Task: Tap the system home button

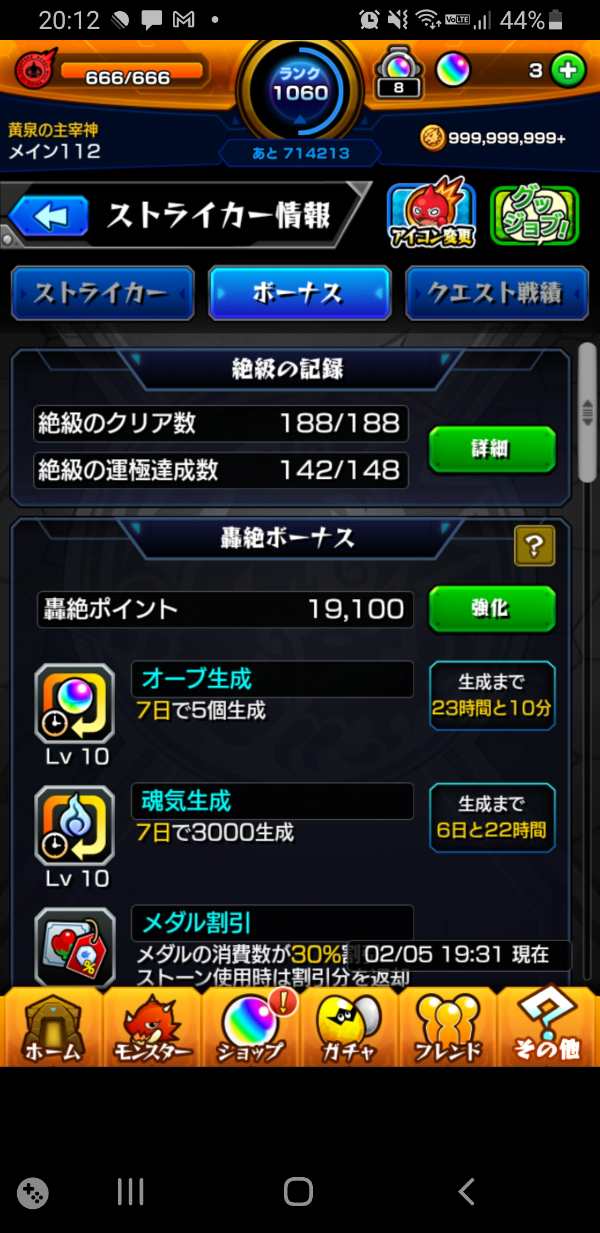Action: (x=298, y=1191)
